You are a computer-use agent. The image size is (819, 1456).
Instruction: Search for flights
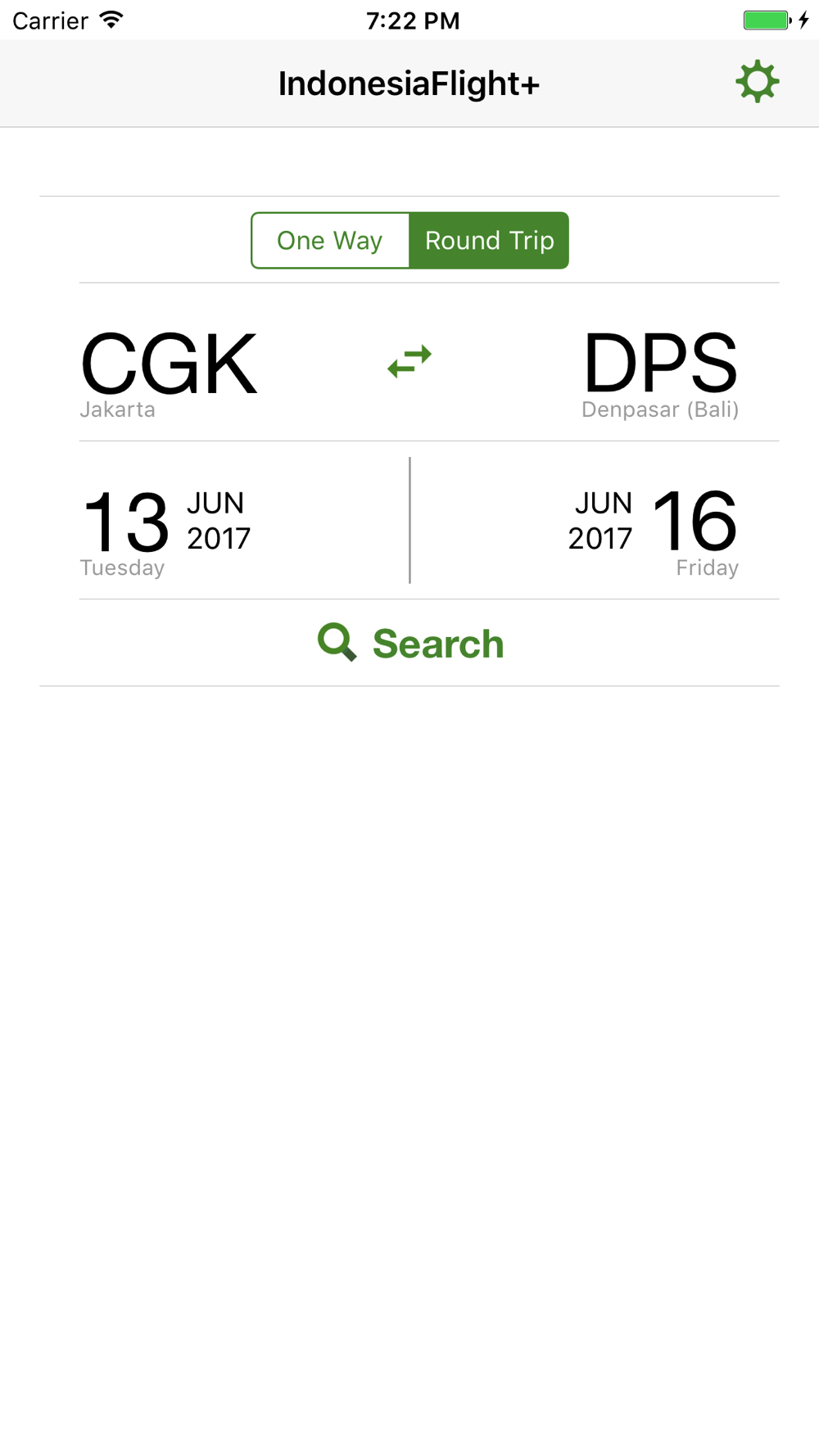coord(410,643)
